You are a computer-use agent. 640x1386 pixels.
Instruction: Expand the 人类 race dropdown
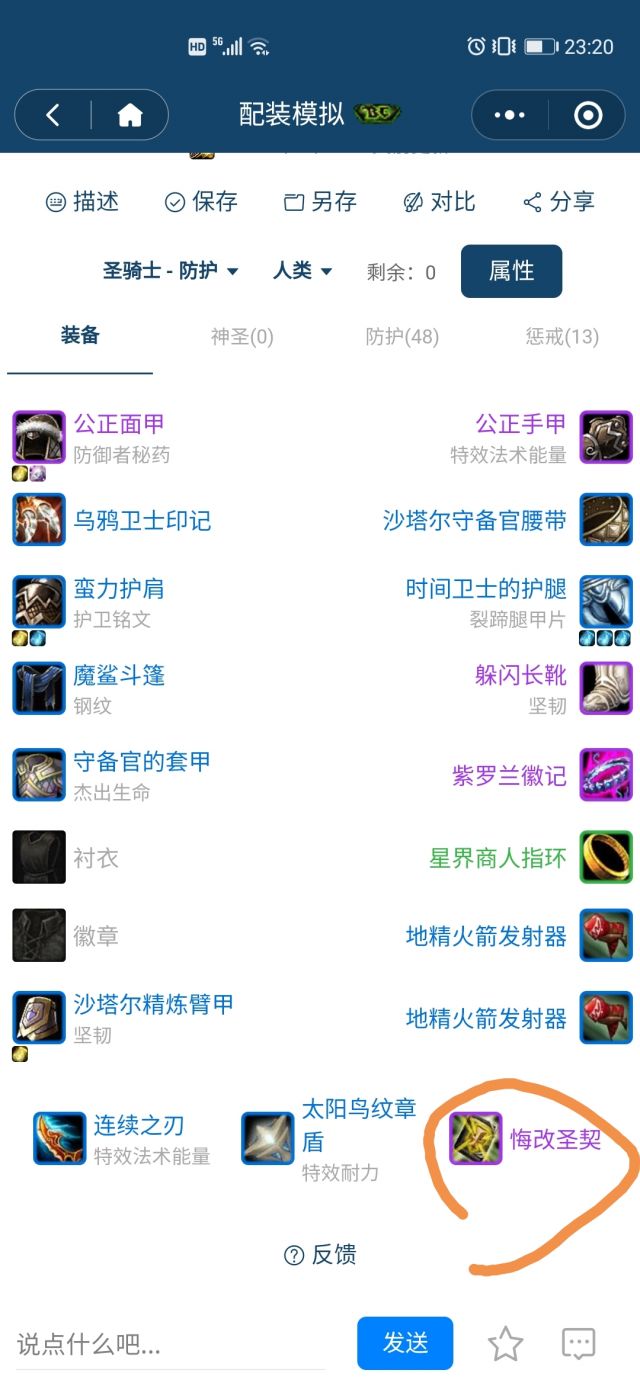coord(302,271)
